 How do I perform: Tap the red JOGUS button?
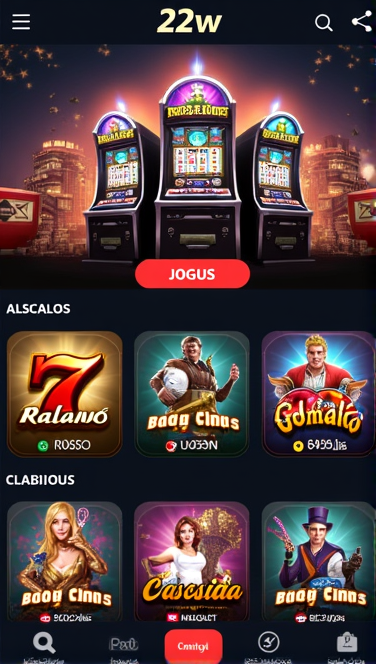(x=192, y=274)
